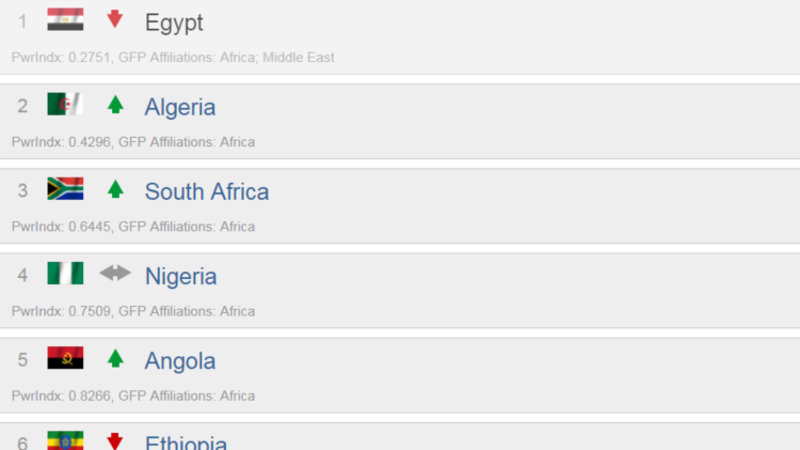View the South Africa entry

pyautogui.click(x=206, y=191)
